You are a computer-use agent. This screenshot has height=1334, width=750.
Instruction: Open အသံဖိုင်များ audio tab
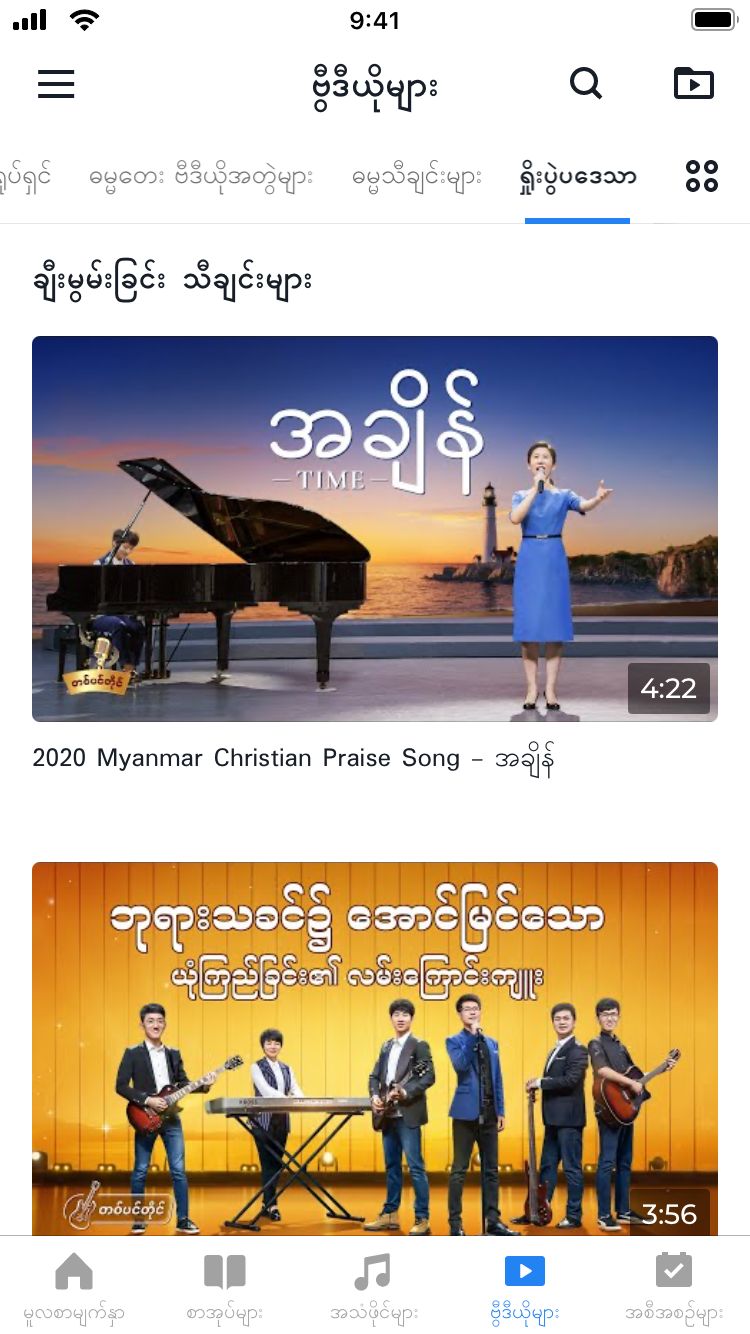(x=374, y=1286)
